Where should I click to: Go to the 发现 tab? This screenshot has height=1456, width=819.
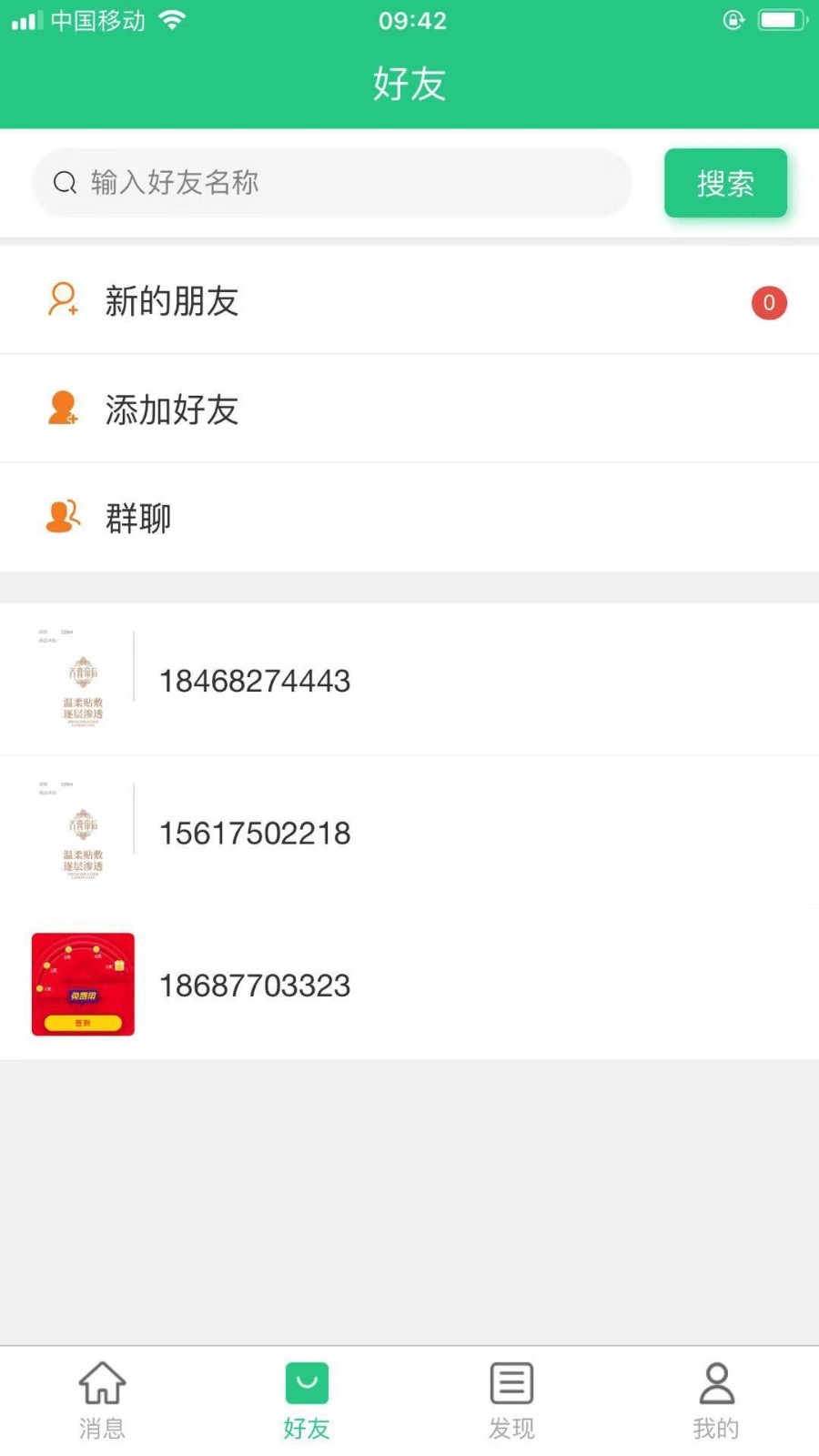click(x=511, y=1400)
